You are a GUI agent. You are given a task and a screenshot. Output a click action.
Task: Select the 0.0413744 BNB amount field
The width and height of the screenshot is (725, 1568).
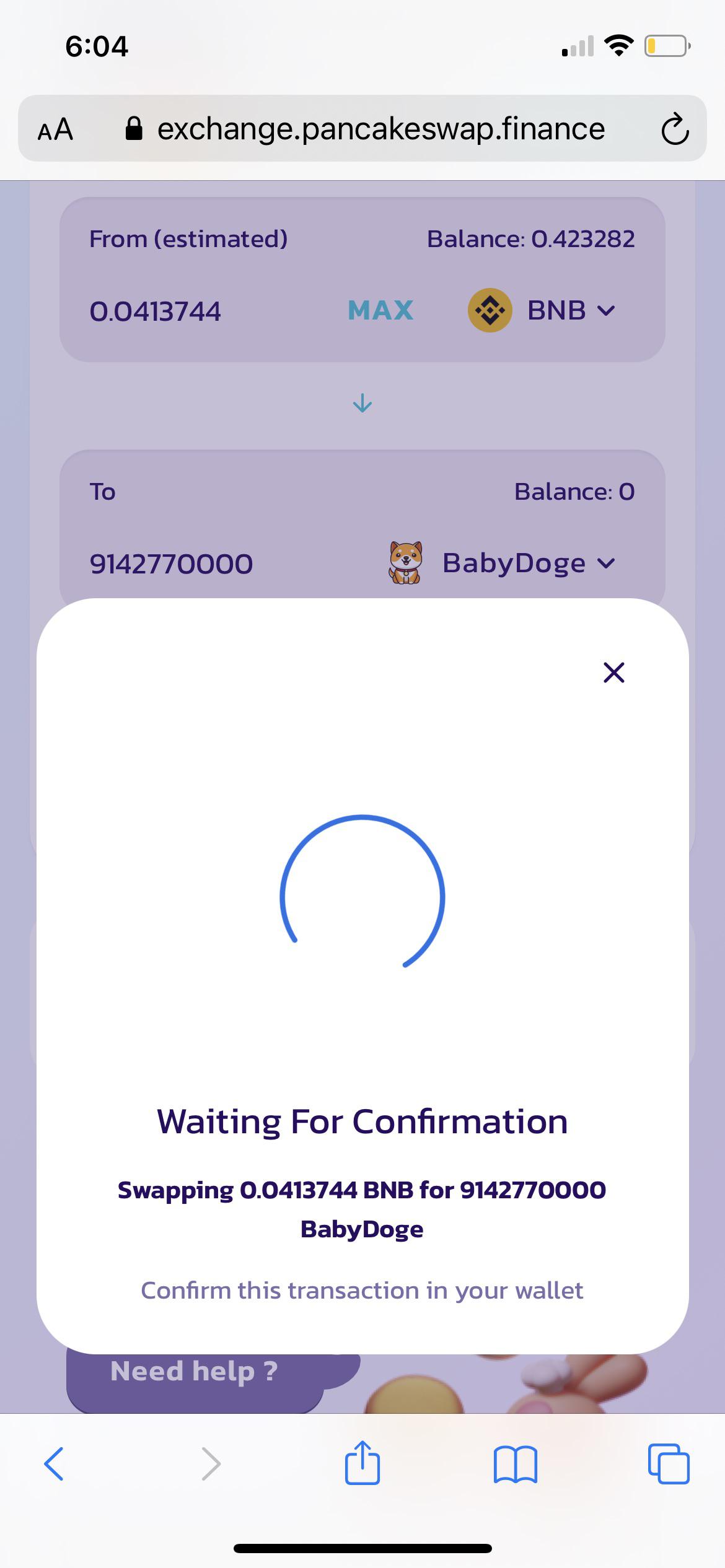[156, 310]
